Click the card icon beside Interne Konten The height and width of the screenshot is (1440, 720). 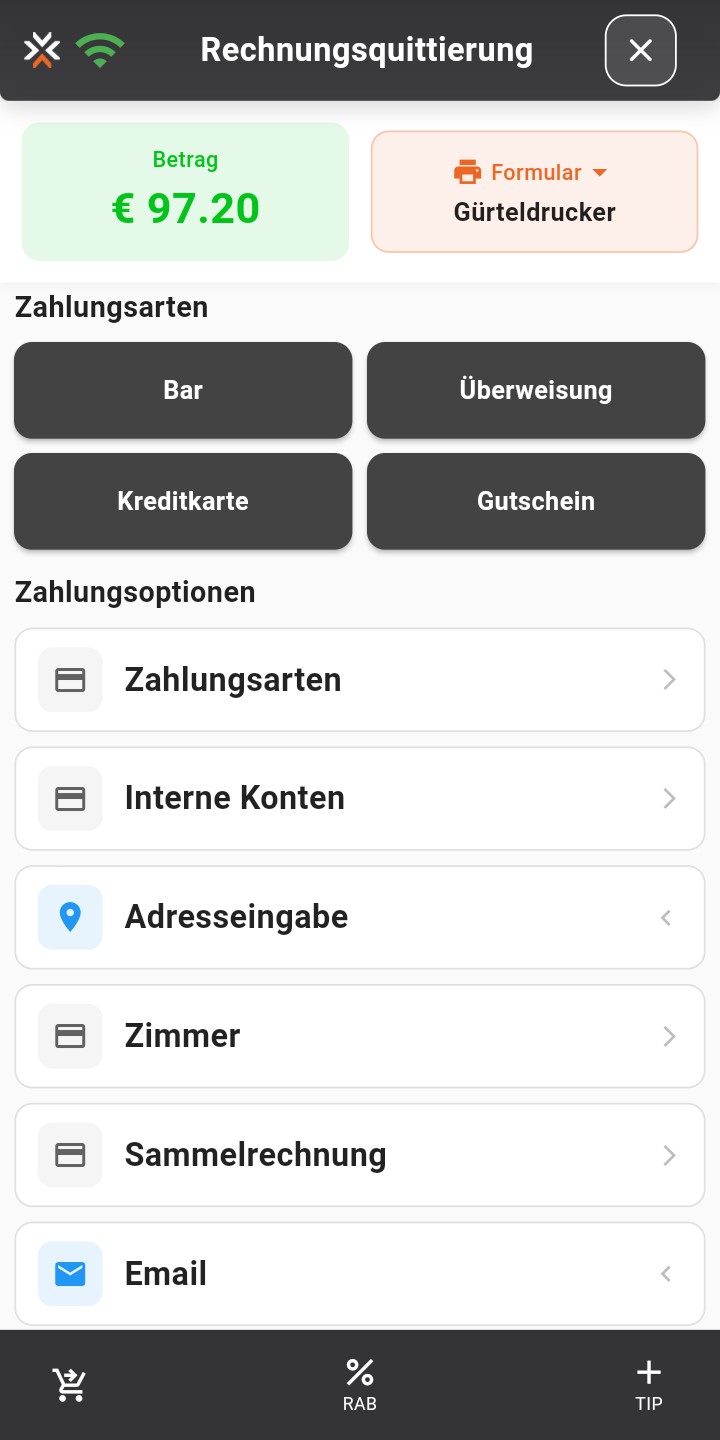point(70,798)
